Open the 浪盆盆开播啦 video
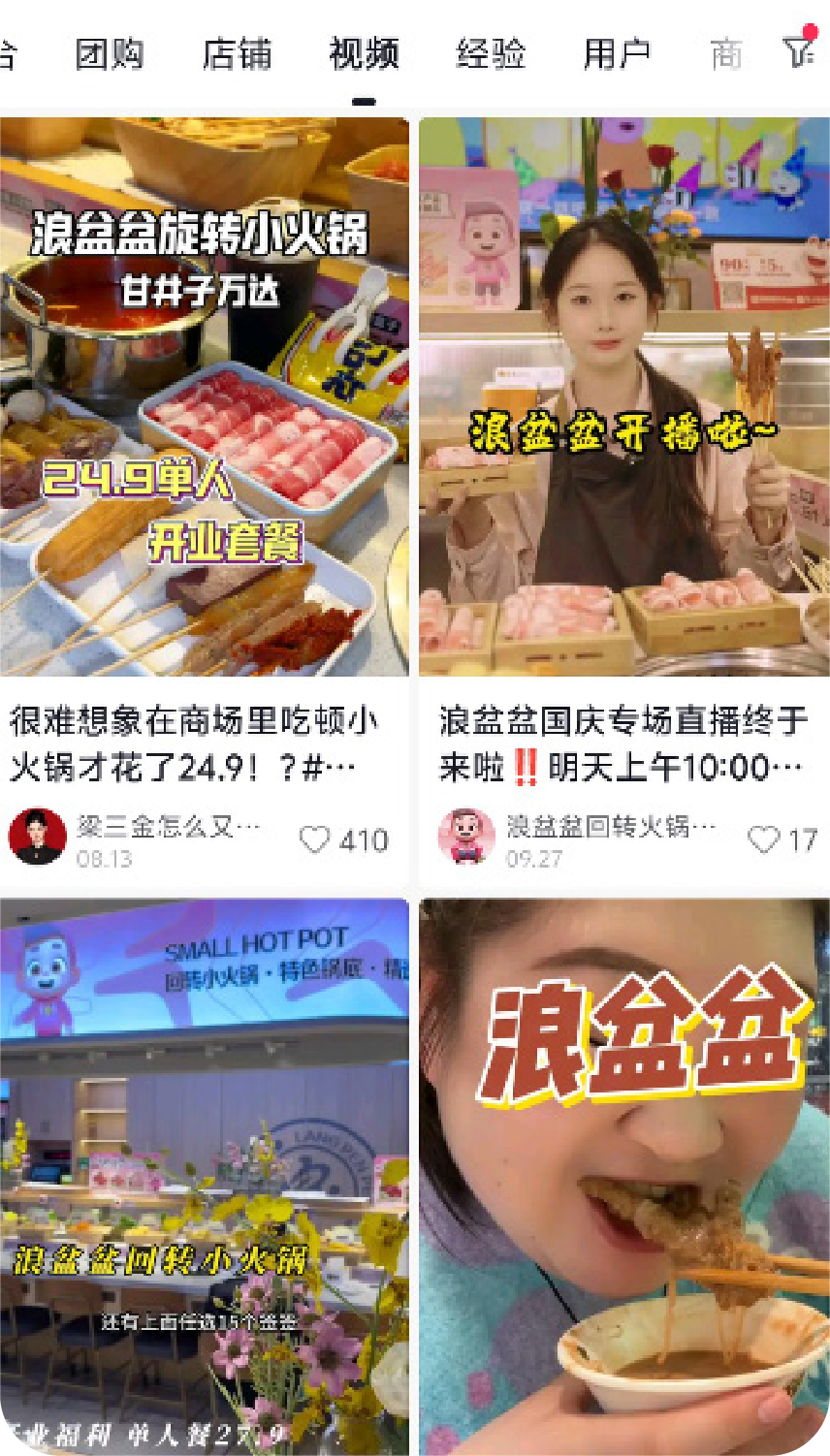Screen dimensions: 830x1456 [x=623, y=397]
